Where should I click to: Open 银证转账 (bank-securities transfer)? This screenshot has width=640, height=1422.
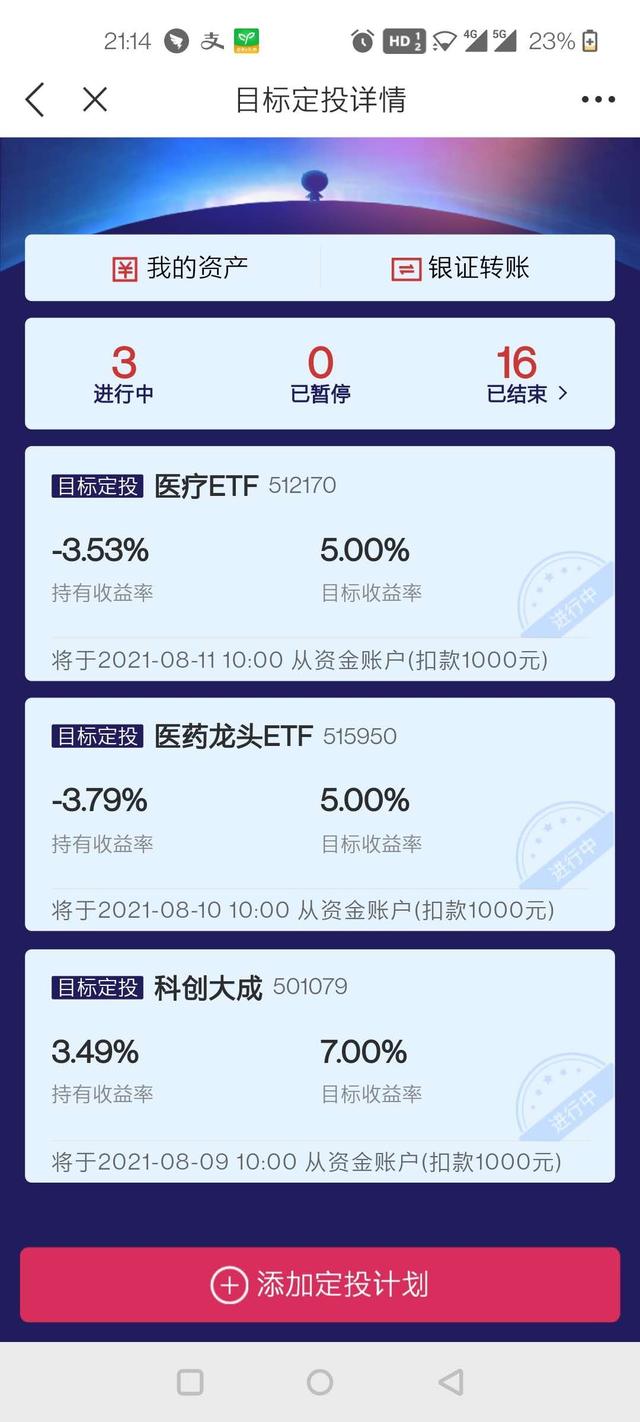pyautogui.click(x=460, y=268)
